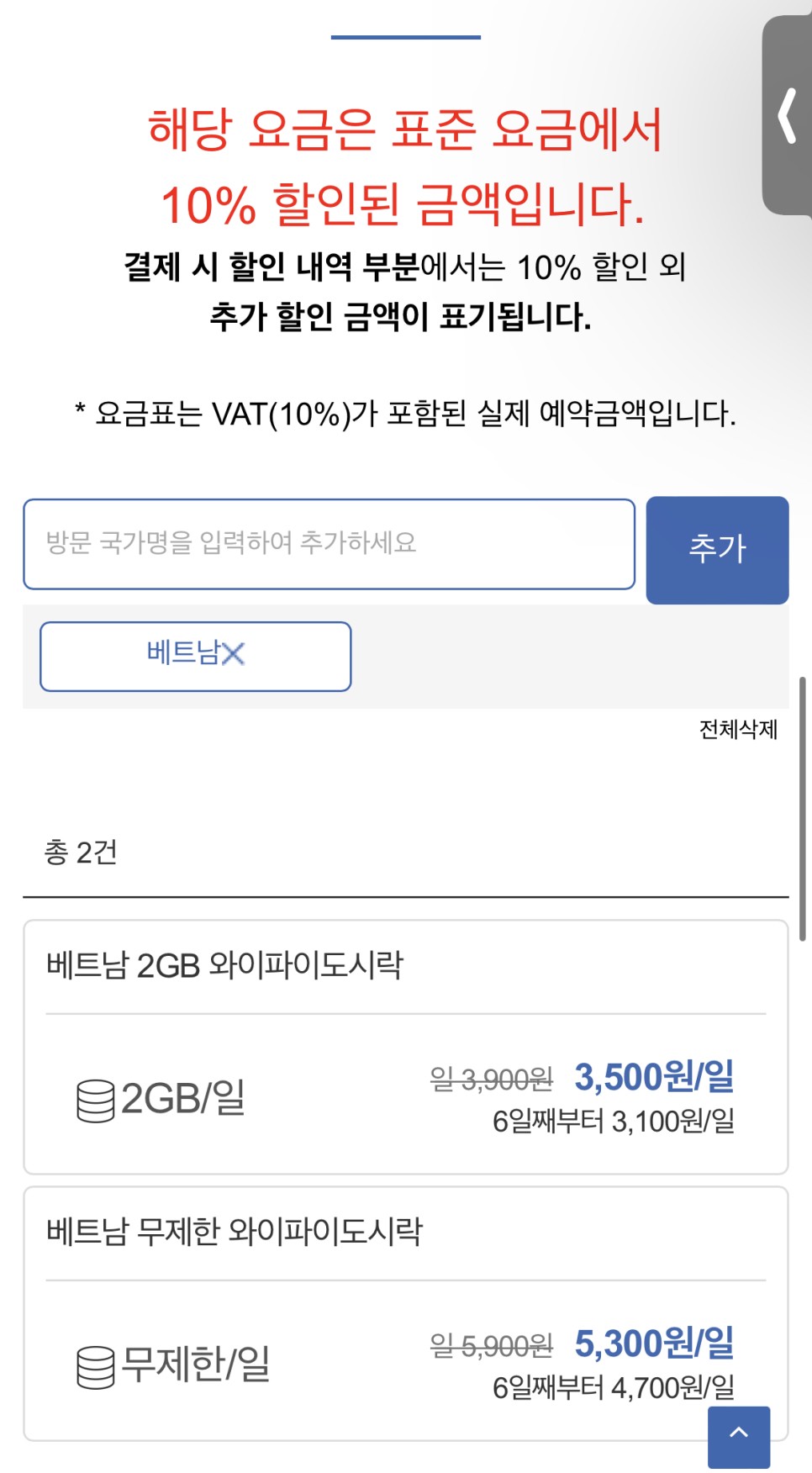This screenshot has width=812, height=1473.
Task: Tap the scroll-to-top arrow button
Action: [739, 1436]
